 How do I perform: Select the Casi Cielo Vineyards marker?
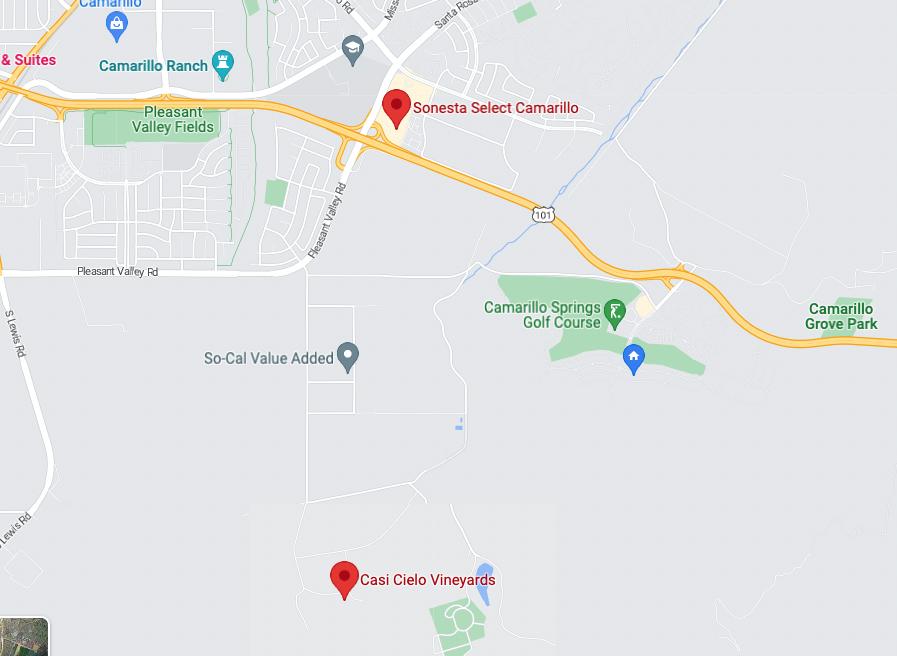coord(344,579)
